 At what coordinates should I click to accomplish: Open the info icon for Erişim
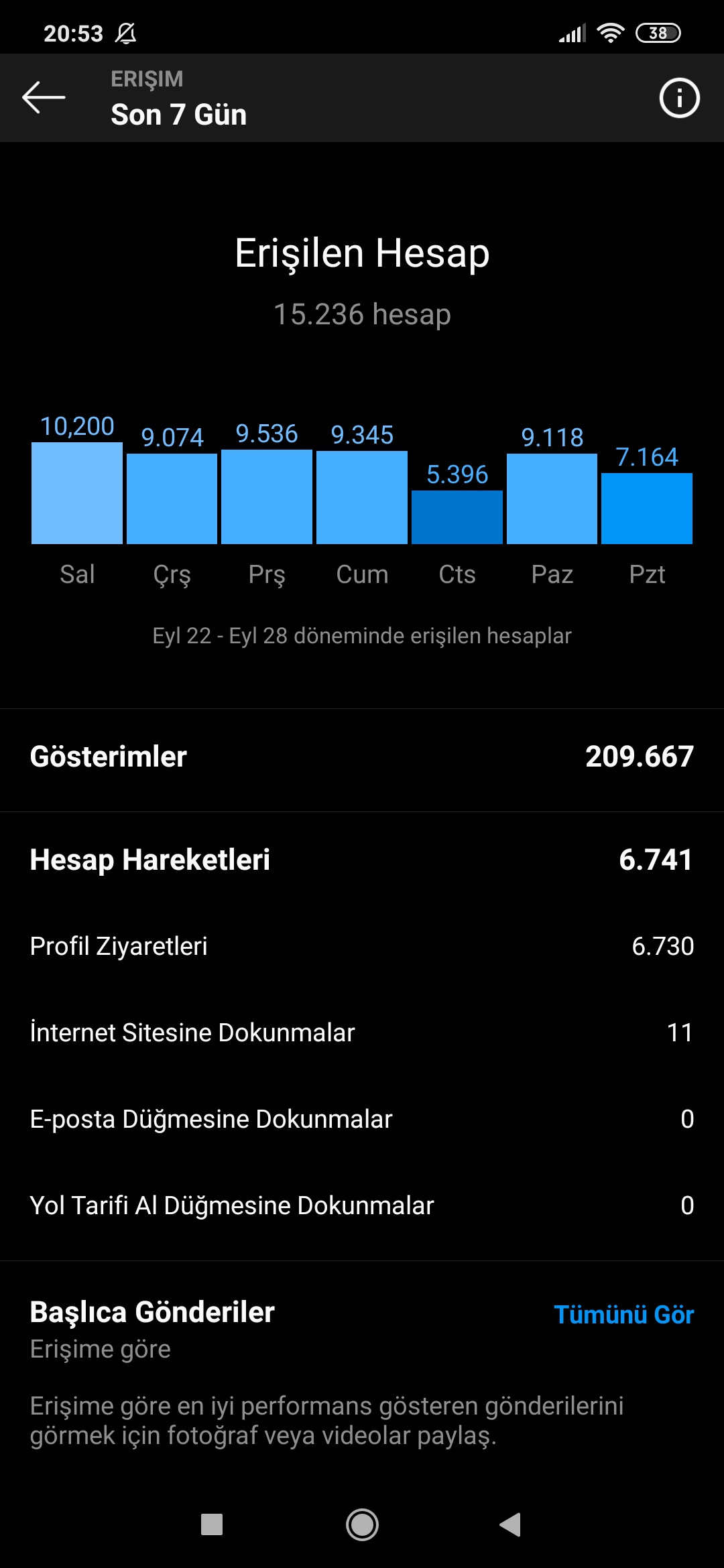pyautogui.click(x=679, y=98)
